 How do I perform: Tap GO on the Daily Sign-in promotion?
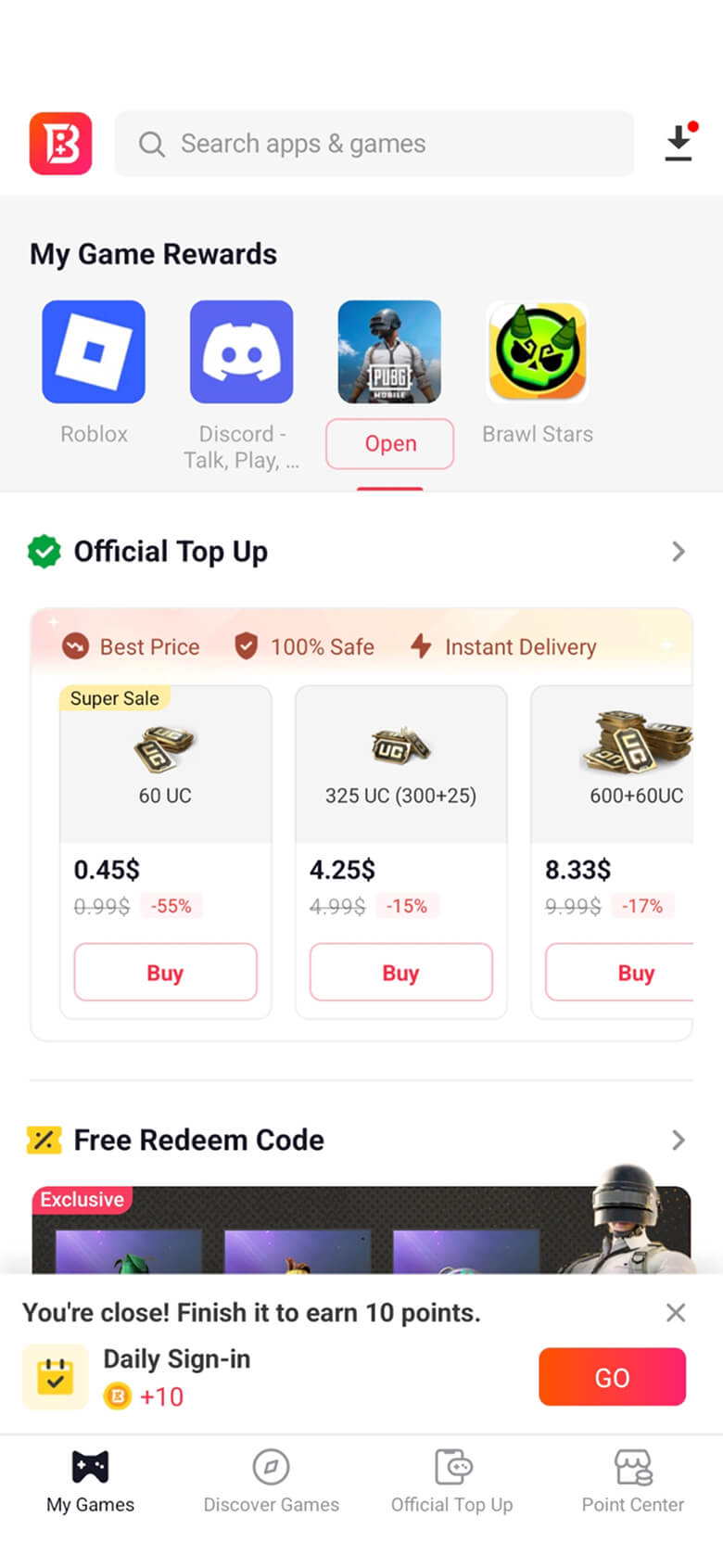[612, 1376]
